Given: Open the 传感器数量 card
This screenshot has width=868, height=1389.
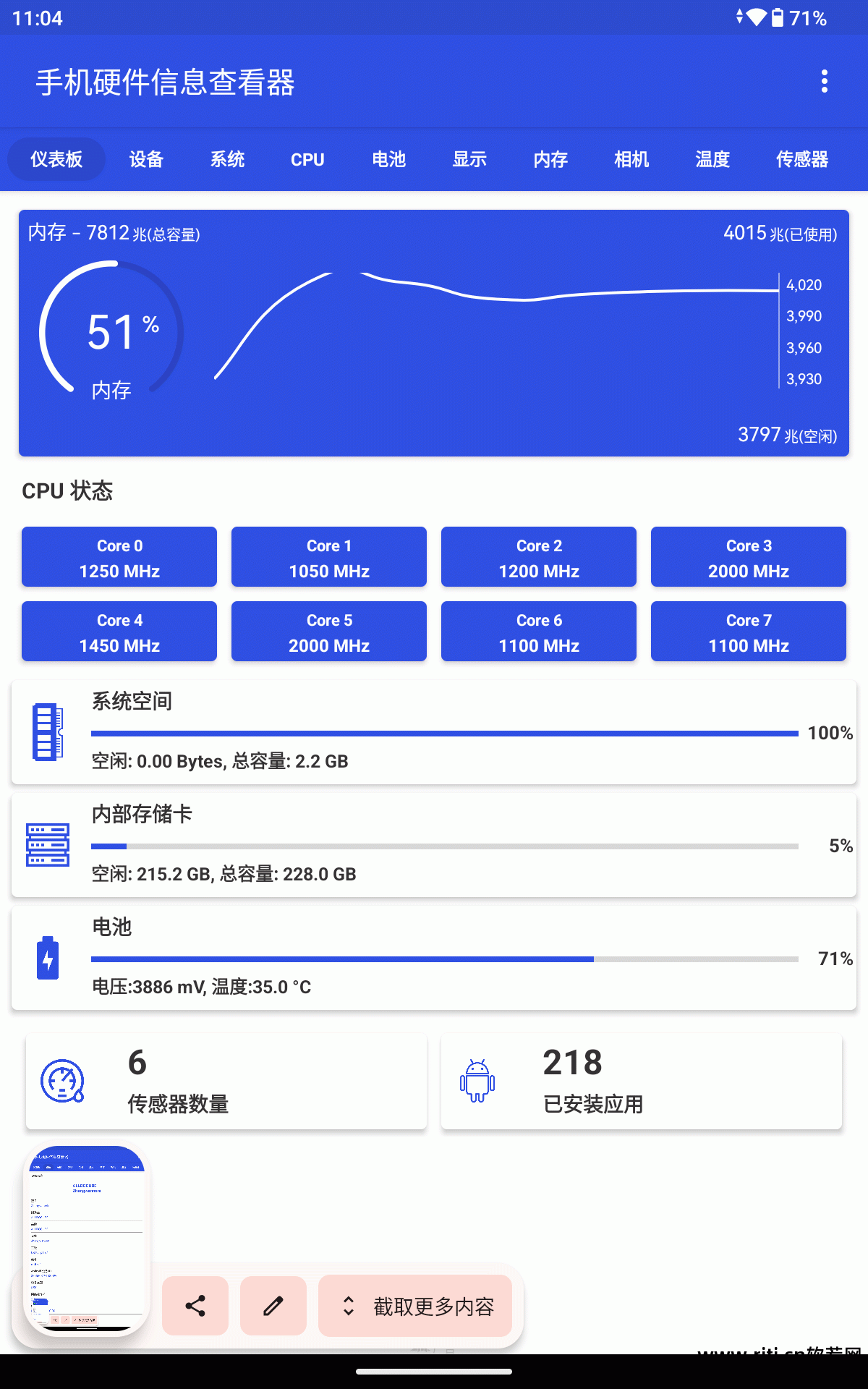Looking at the screenshot, I should [226, 1082].
